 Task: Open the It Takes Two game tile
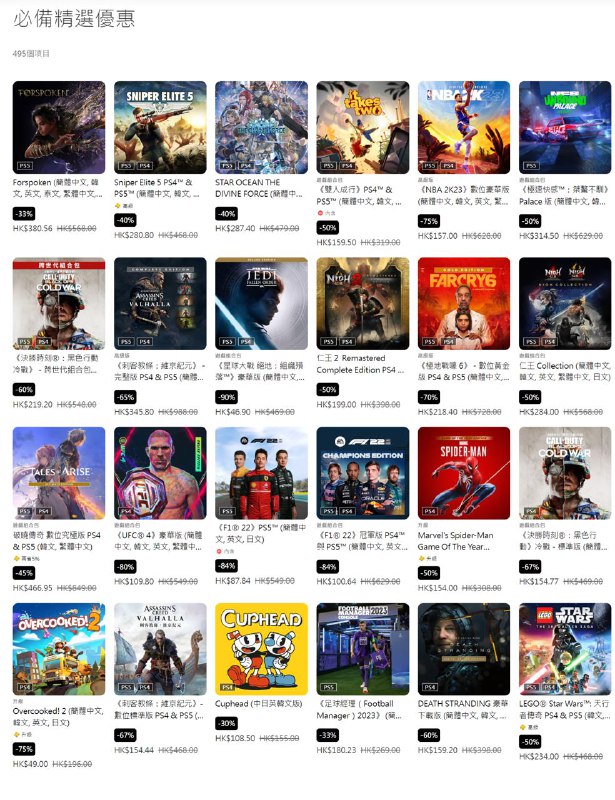tap(362, 127)
